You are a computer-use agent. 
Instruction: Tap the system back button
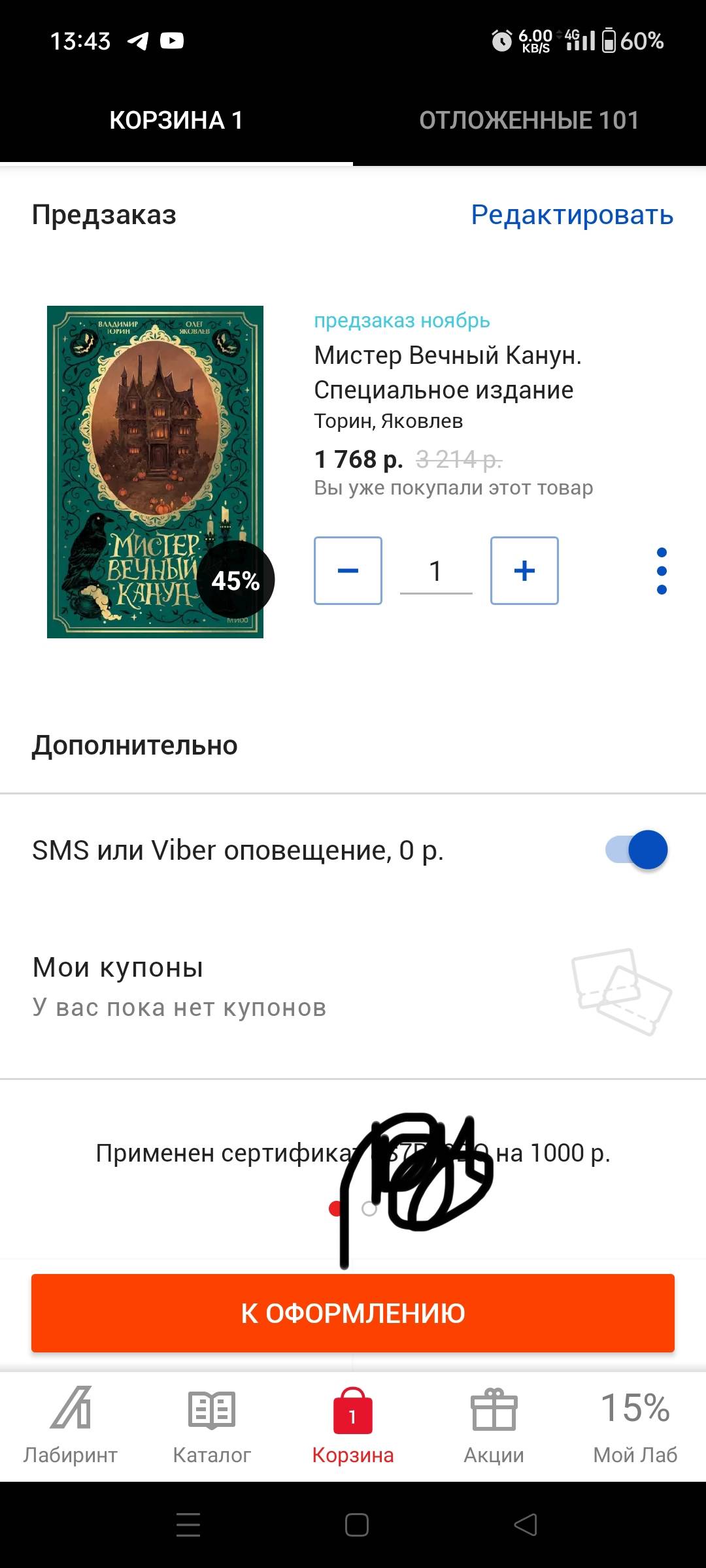click(x=526, y=1525)
